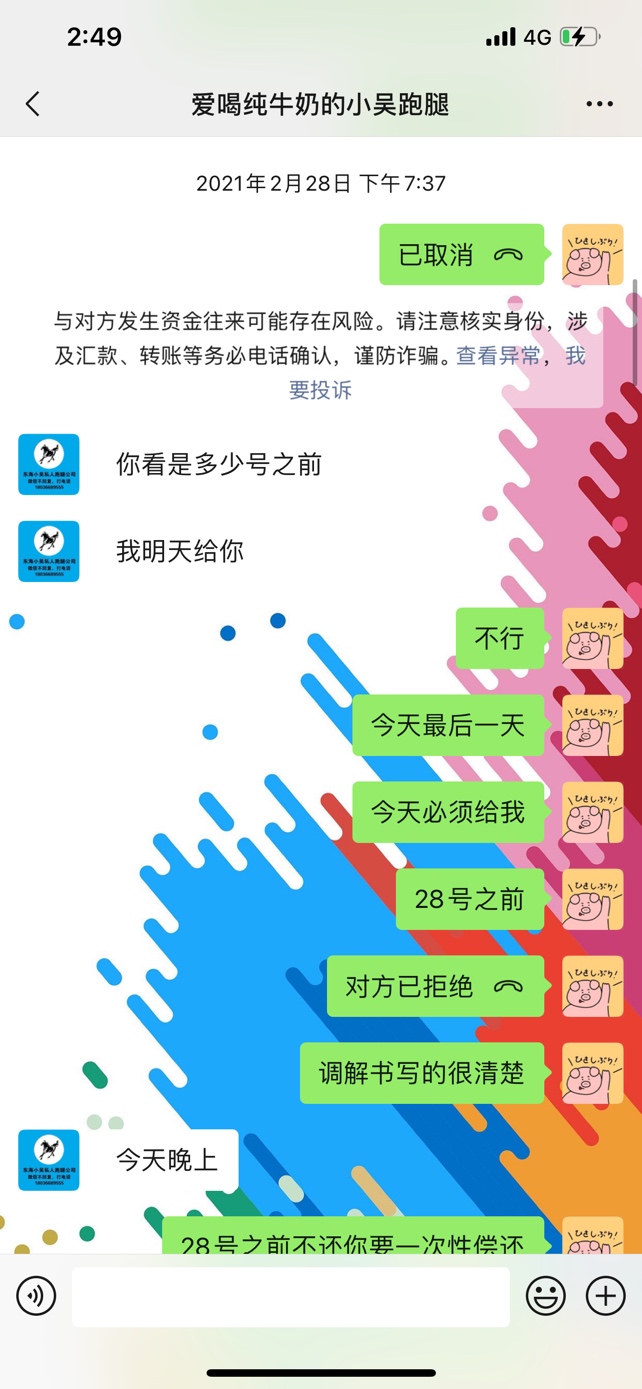Go back to the chat list
The image size is (642, 1389).
33,104
